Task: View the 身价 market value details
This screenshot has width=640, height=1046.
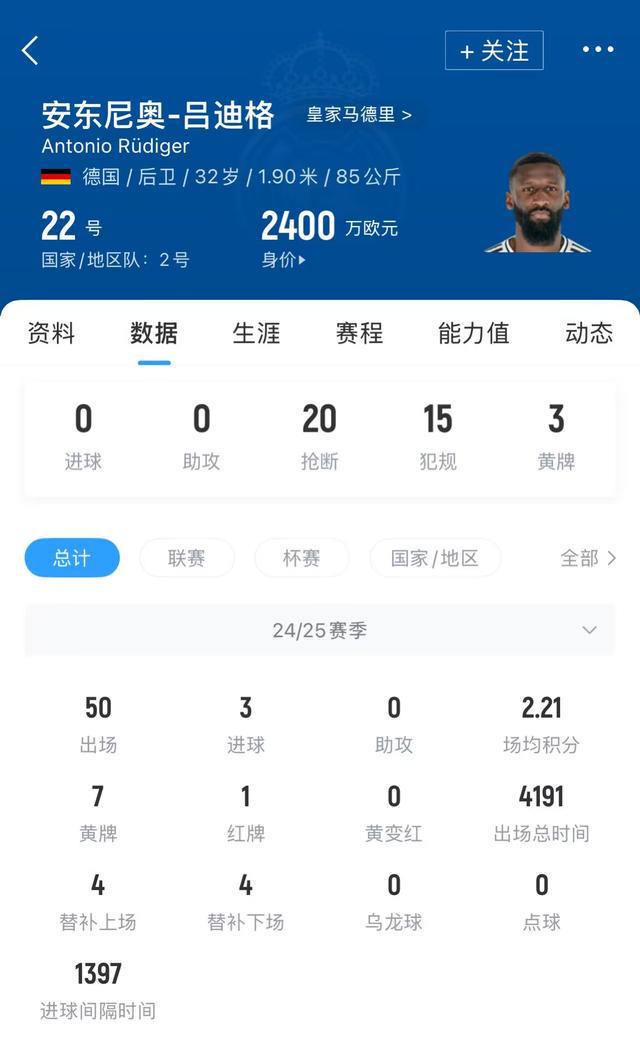Action: tap(284, 260)
